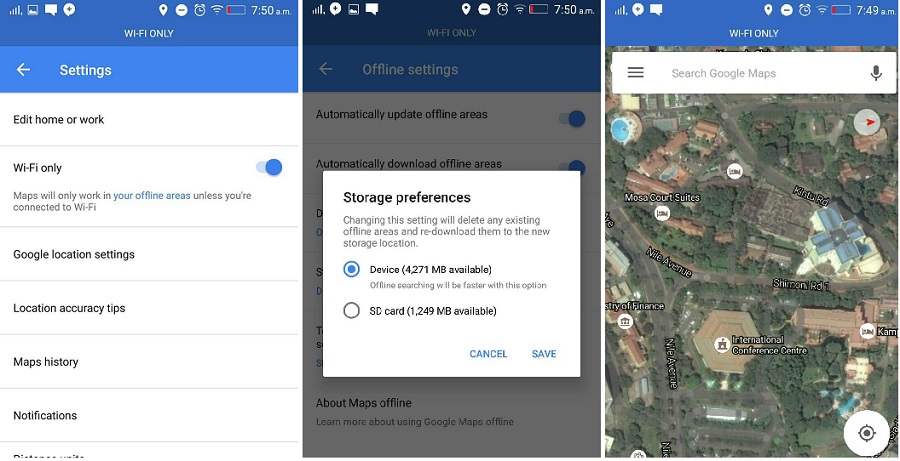Tap the compass icon on the map
This screenshot has width=900, height=461.
(867, 122)
